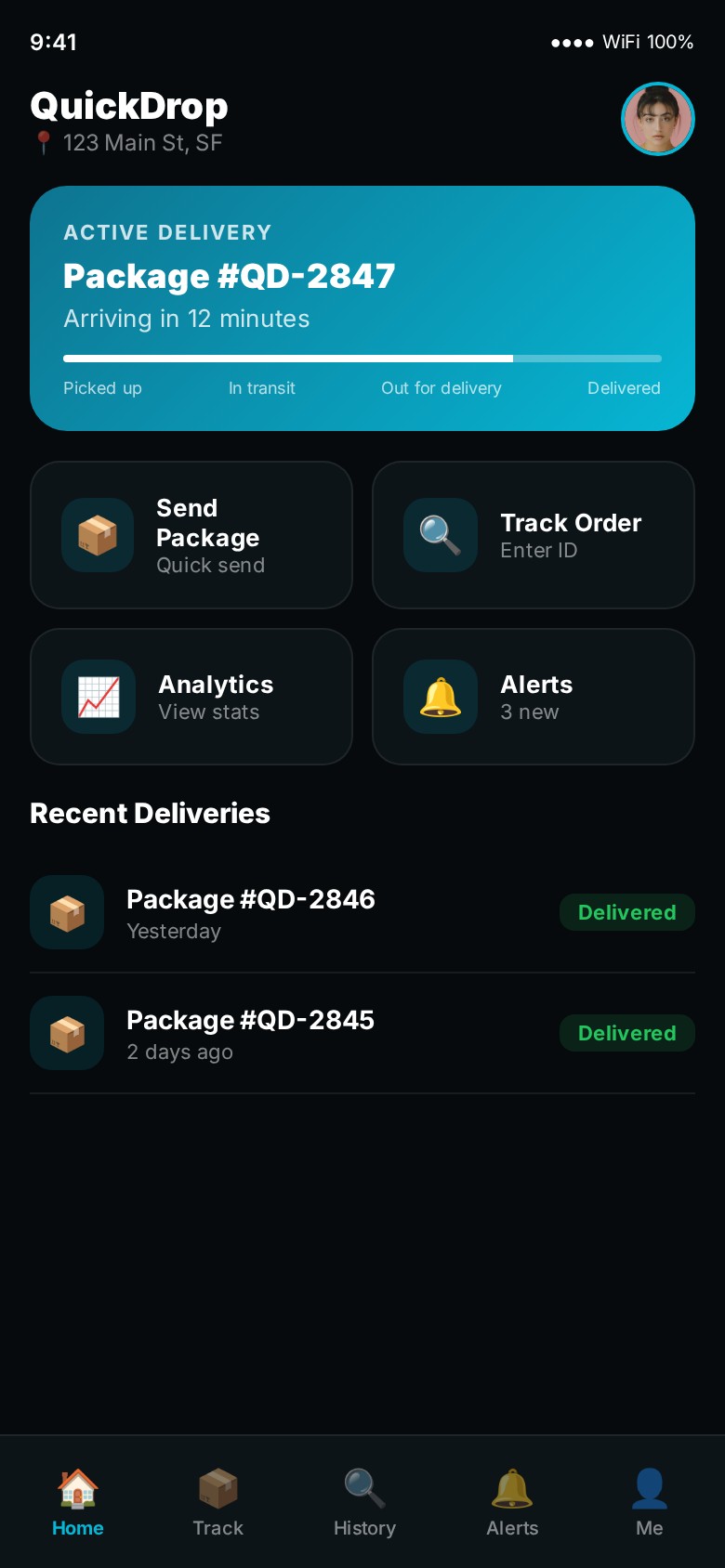Screen dimensions: 725x1568
Task: Switch to the Home tab
Action: coord(78,1503)
